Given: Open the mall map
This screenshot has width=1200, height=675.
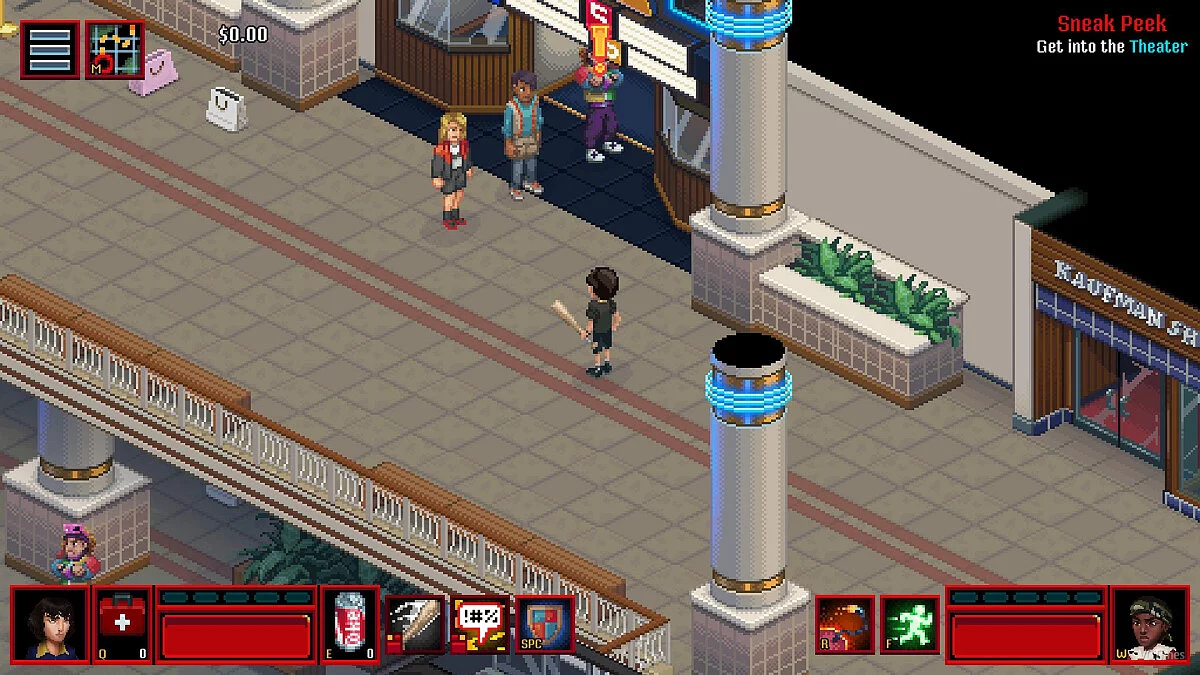Looking at the screenshot, I should point(114,49).
